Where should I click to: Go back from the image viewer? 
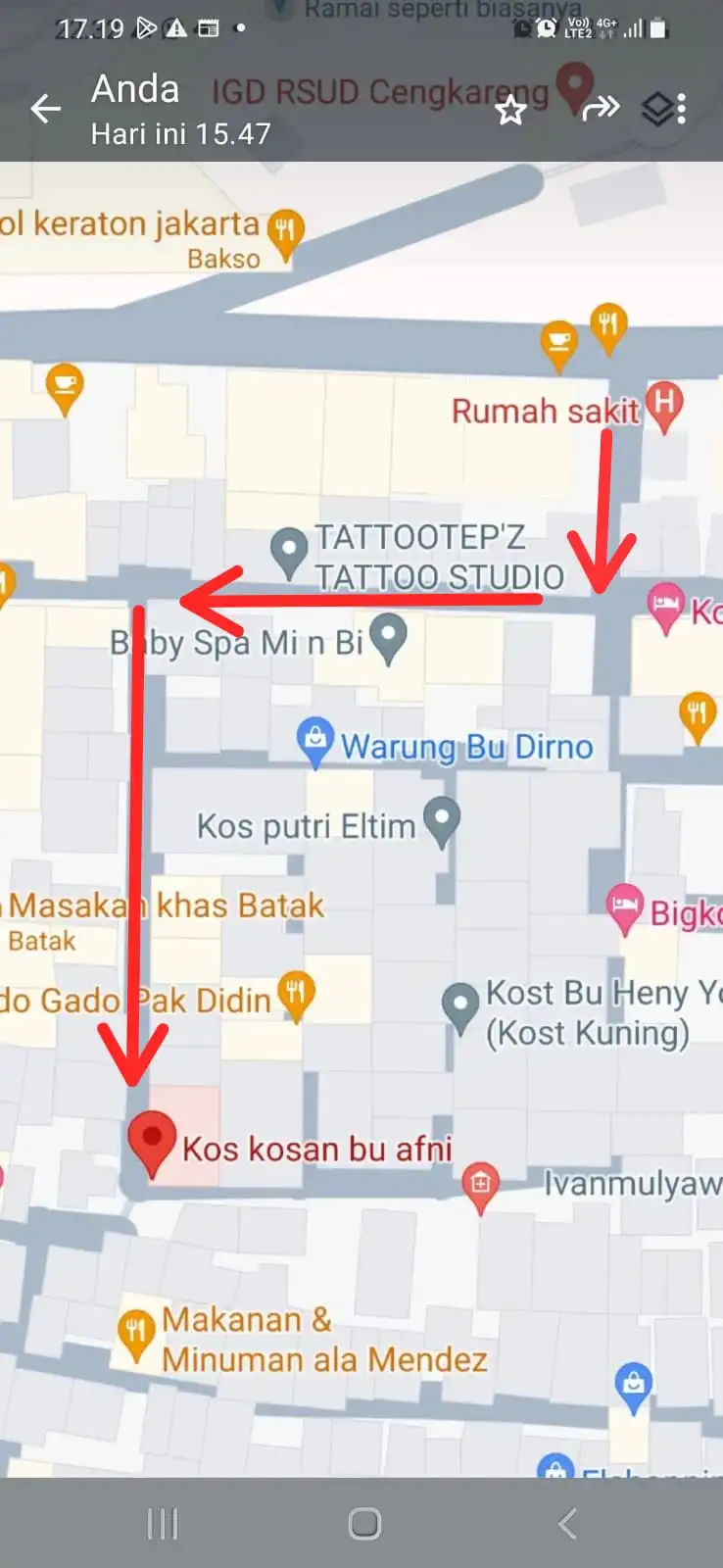(45, 109)
